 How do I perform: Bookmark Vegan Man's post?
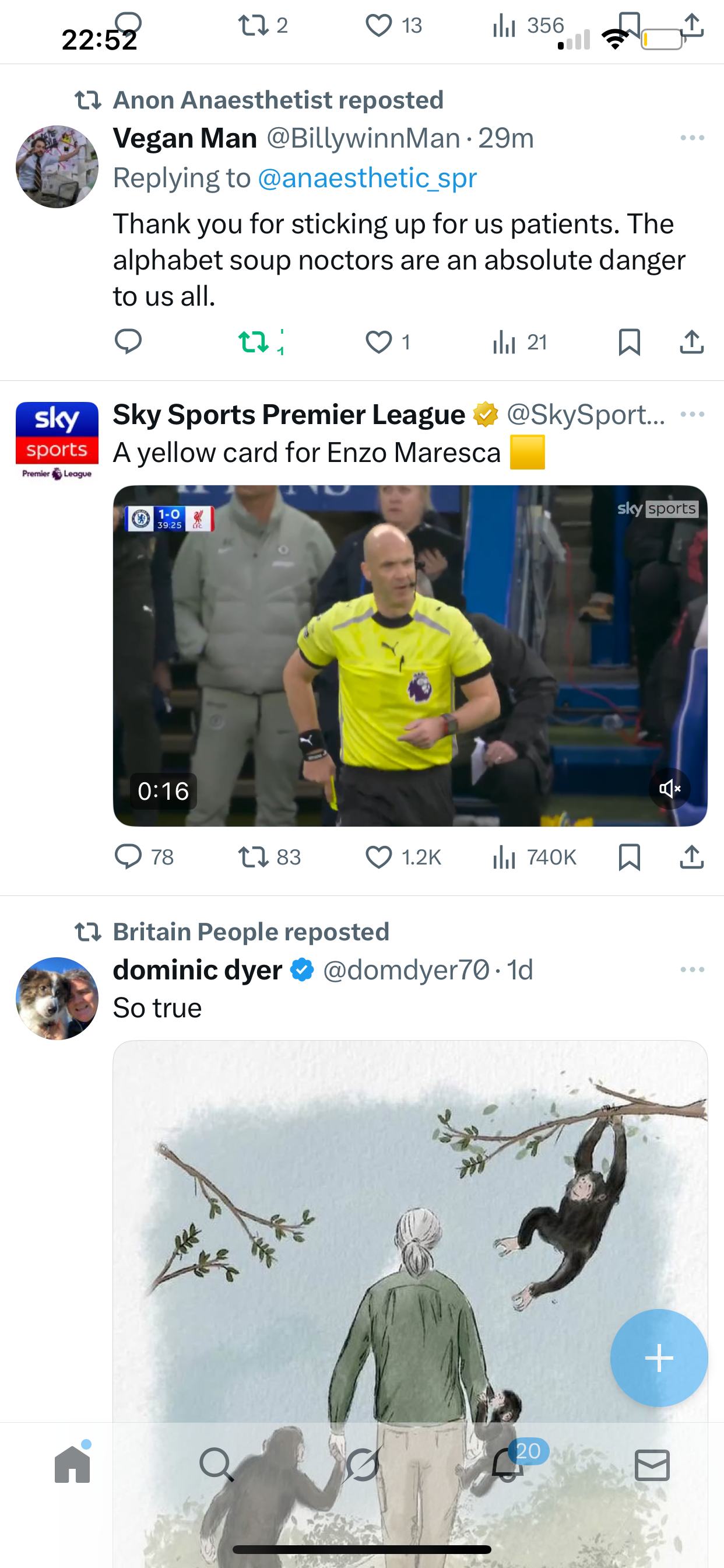[629, 341]
